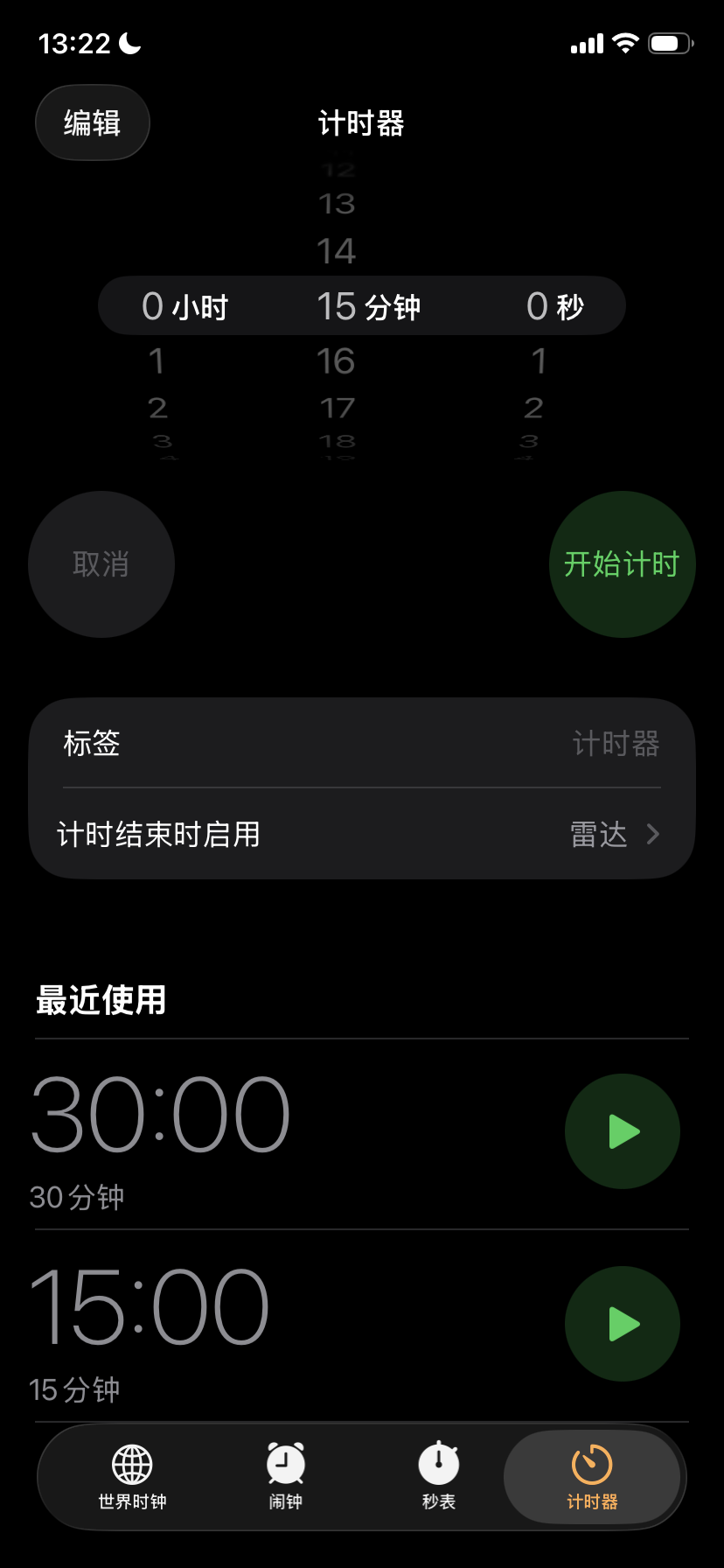Screen dimensions: 724x1568
Task: Choose 1 on the hours wheel
Action: tap(157, 360)
